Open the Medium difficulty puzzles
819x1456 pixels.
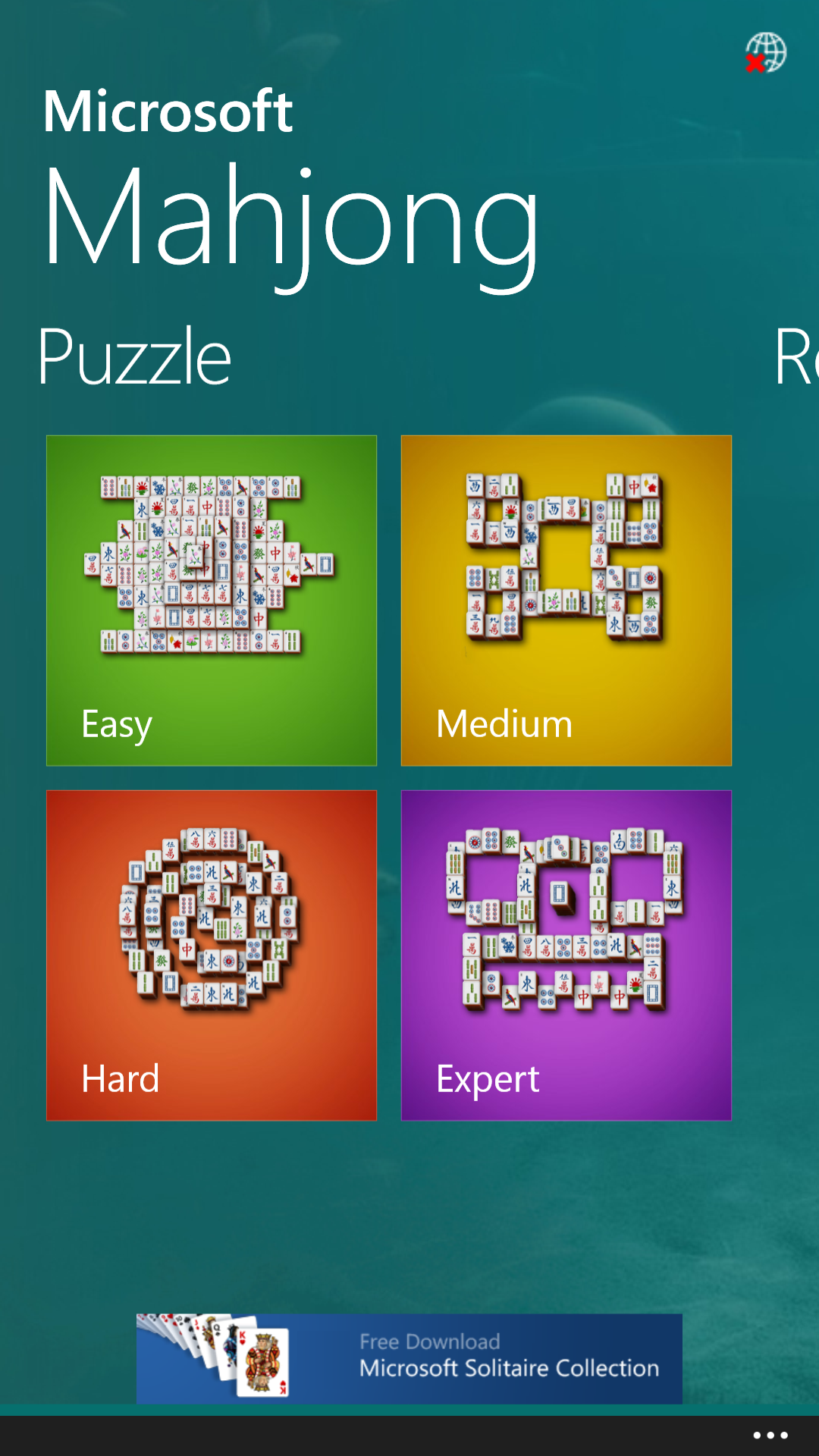click(566, 600)
